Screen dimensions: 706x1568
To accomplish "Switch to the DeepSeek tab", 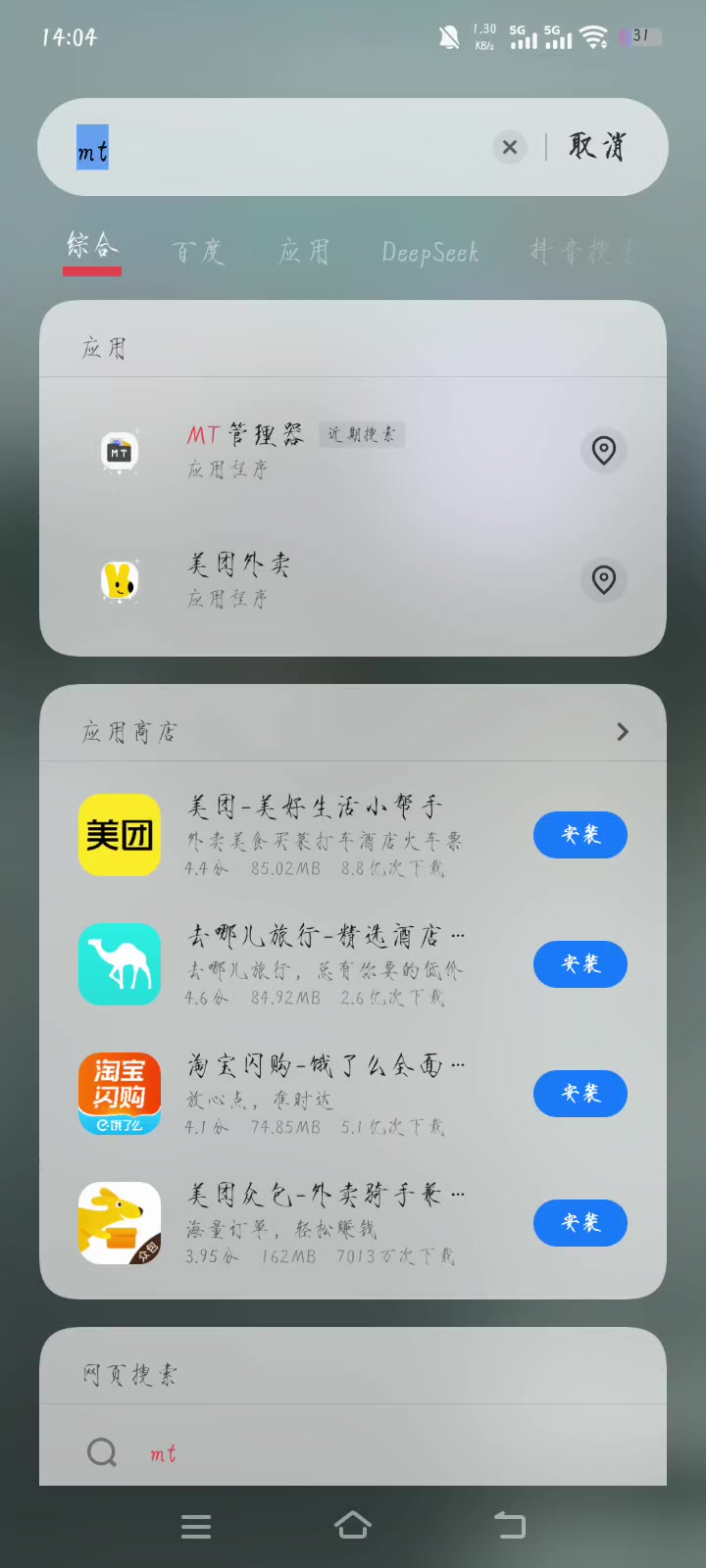I will click(429, 253).
